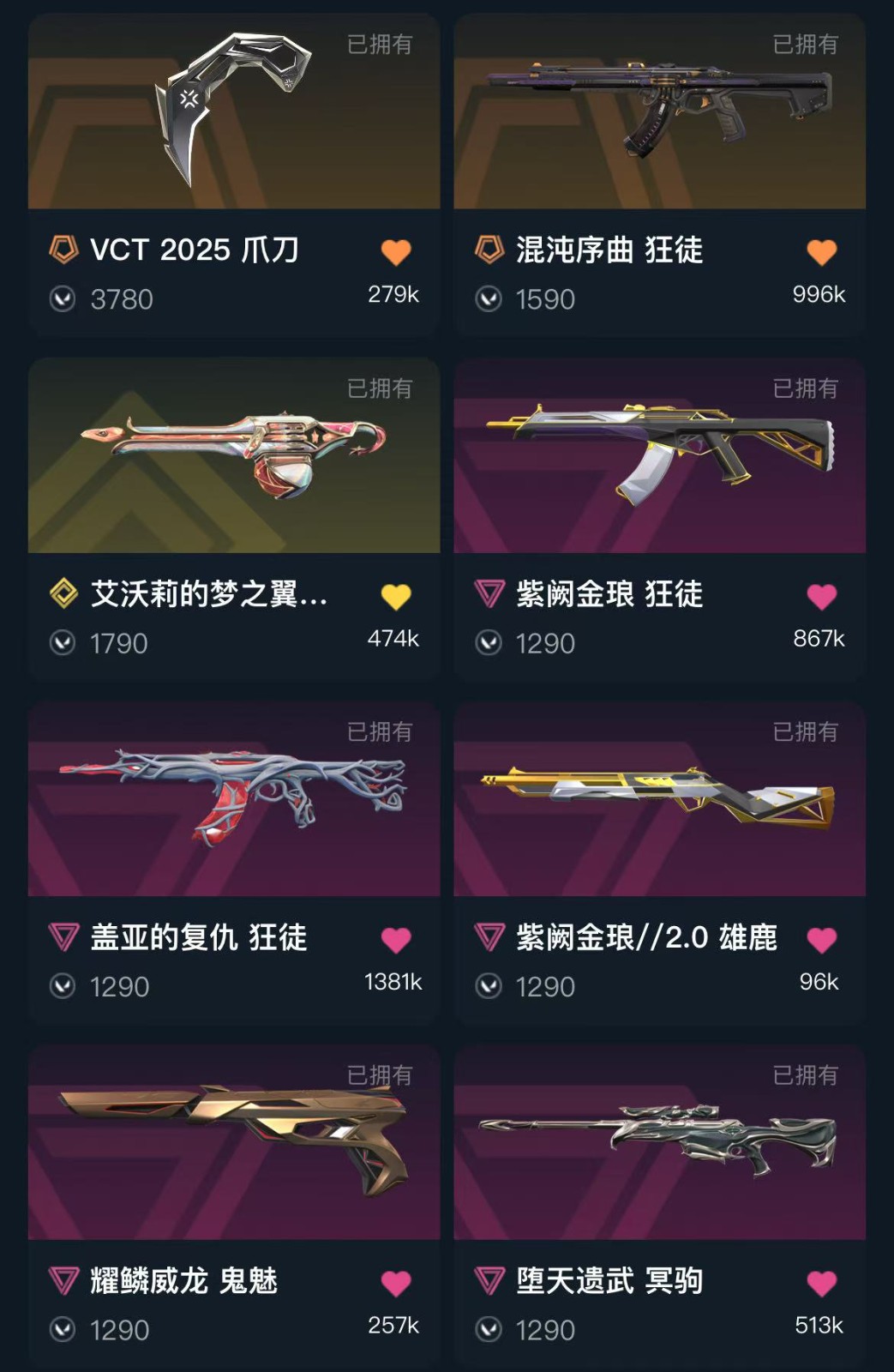Like the VCT 2025 爪刀 skin
Screen dimensions: 894x1372
point(396,252)
